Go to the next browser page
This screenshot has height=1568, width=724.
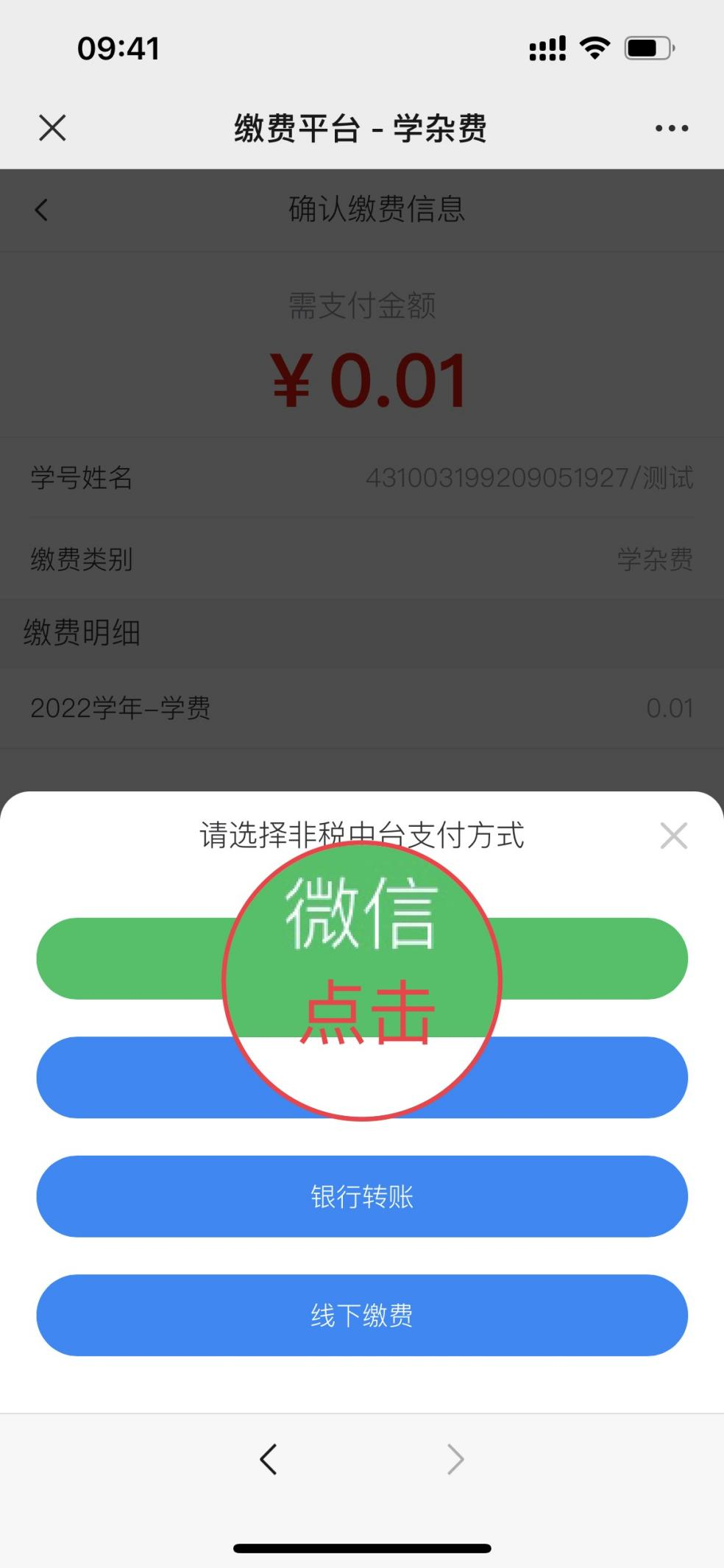pos(455,1459)
